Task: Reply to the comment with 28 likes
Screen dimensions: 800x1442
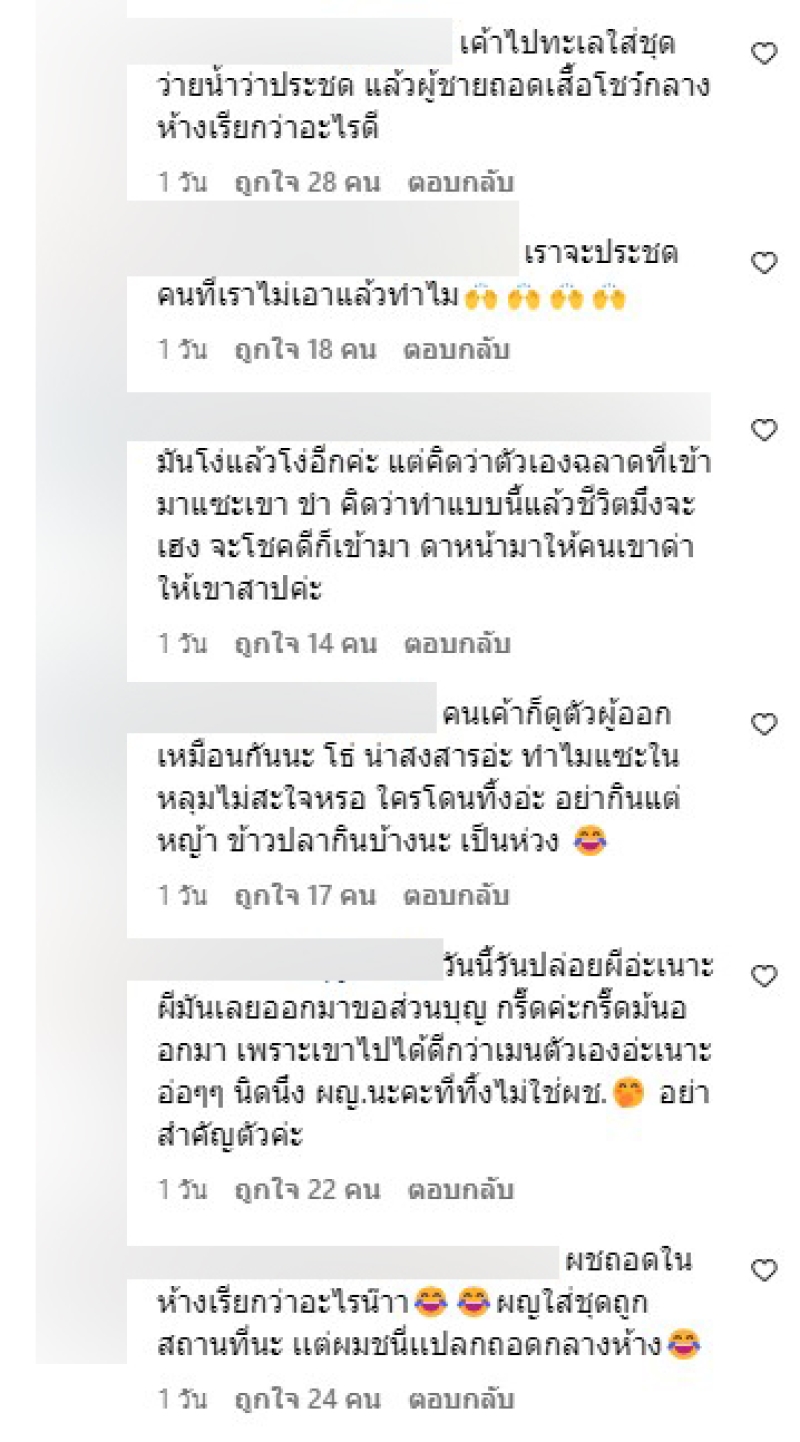Action: pyautogui.click(x=460, y=183)
